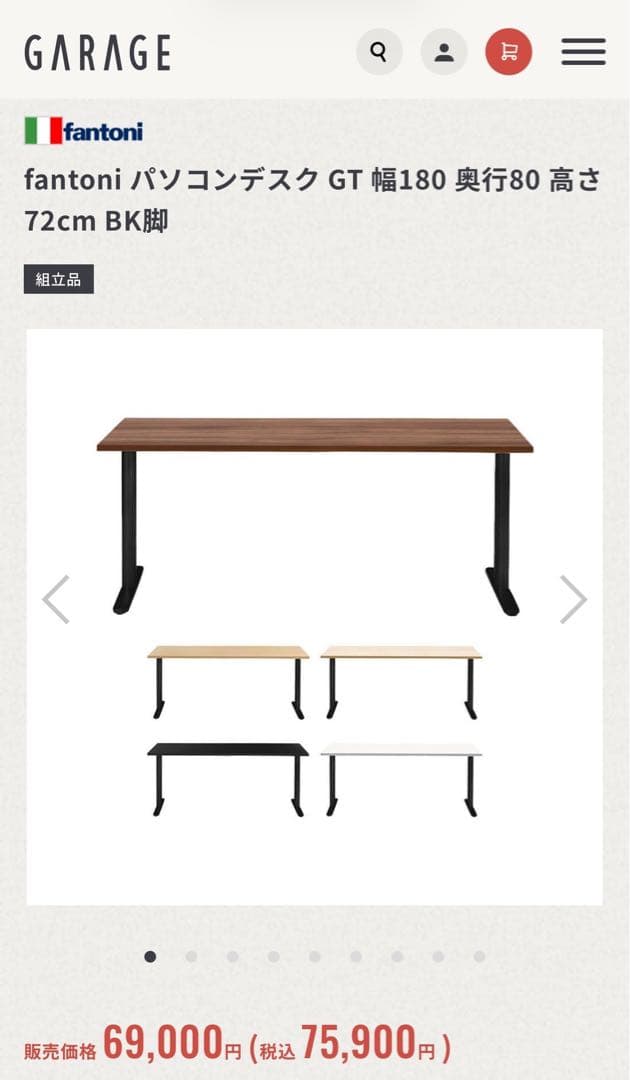This screenshot has width=630, height=1080.
Task: Open the fantoni desk product image
Action: tap(314, 616)
